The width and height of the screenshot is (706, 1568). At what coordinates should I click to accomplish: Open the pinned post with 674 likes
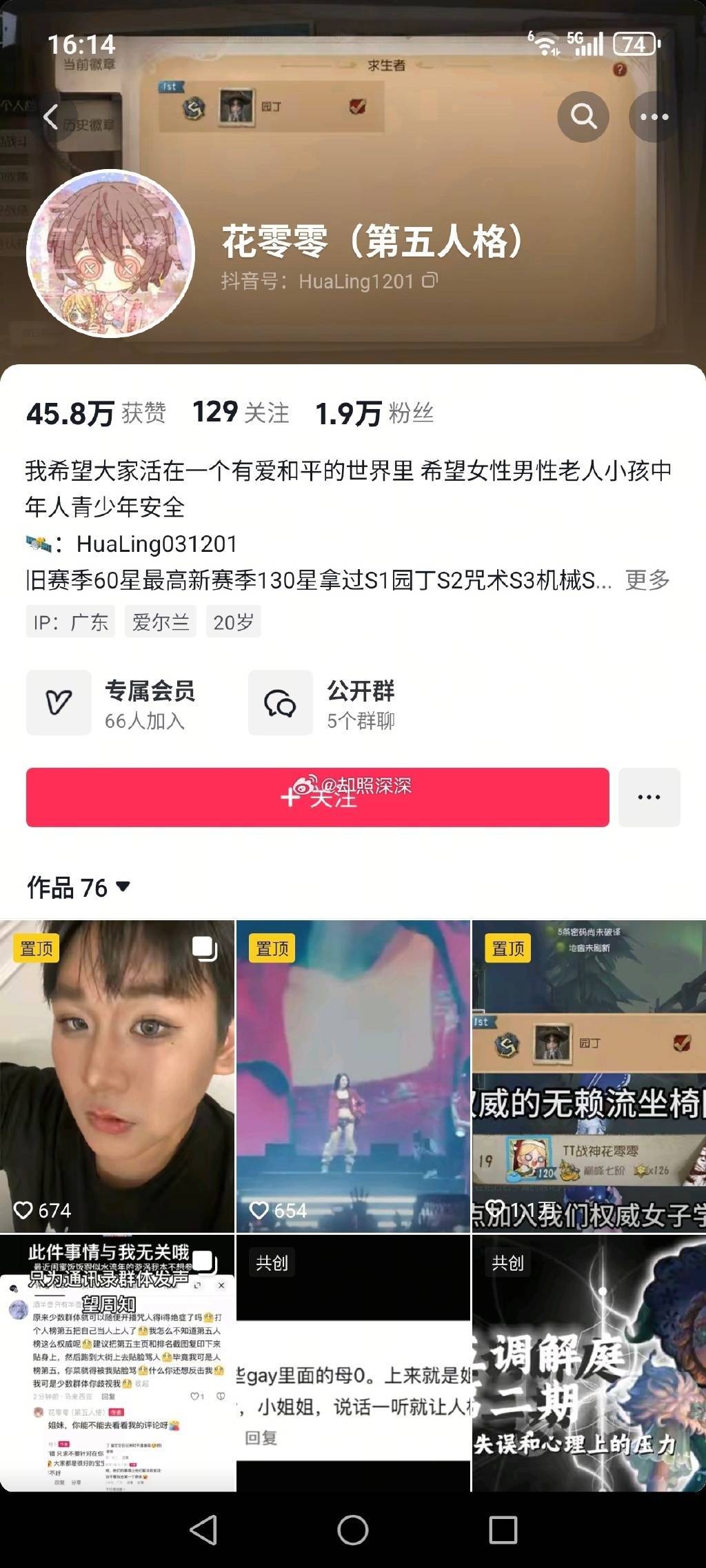pos(117,1076)
